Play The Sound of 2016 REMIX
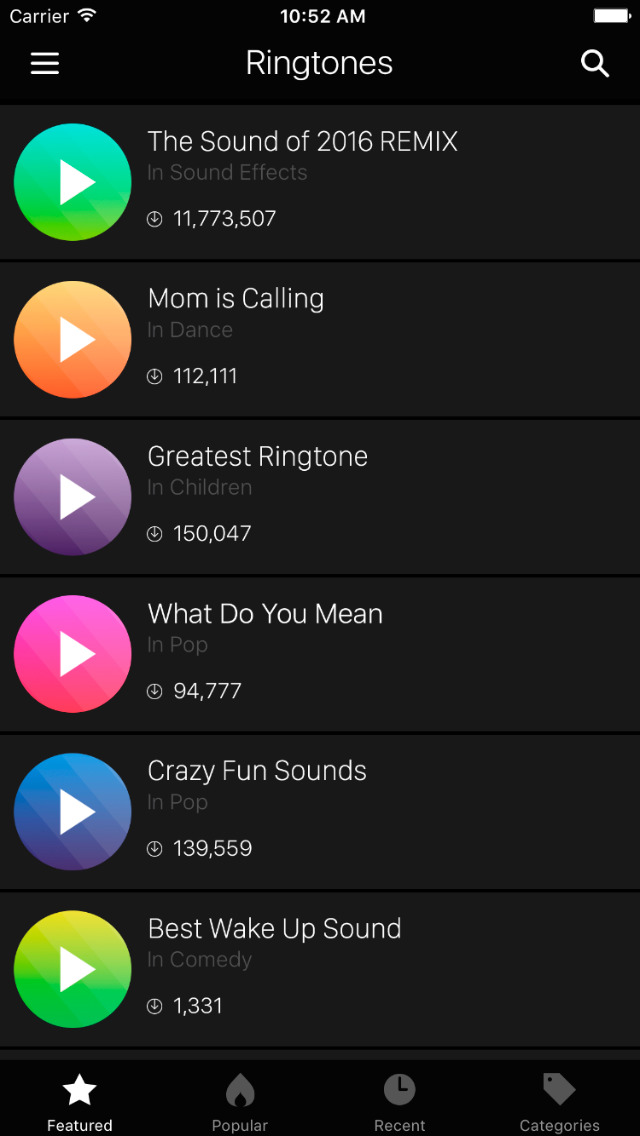This screenshot has width=640, height=1136. click(73, 182)
